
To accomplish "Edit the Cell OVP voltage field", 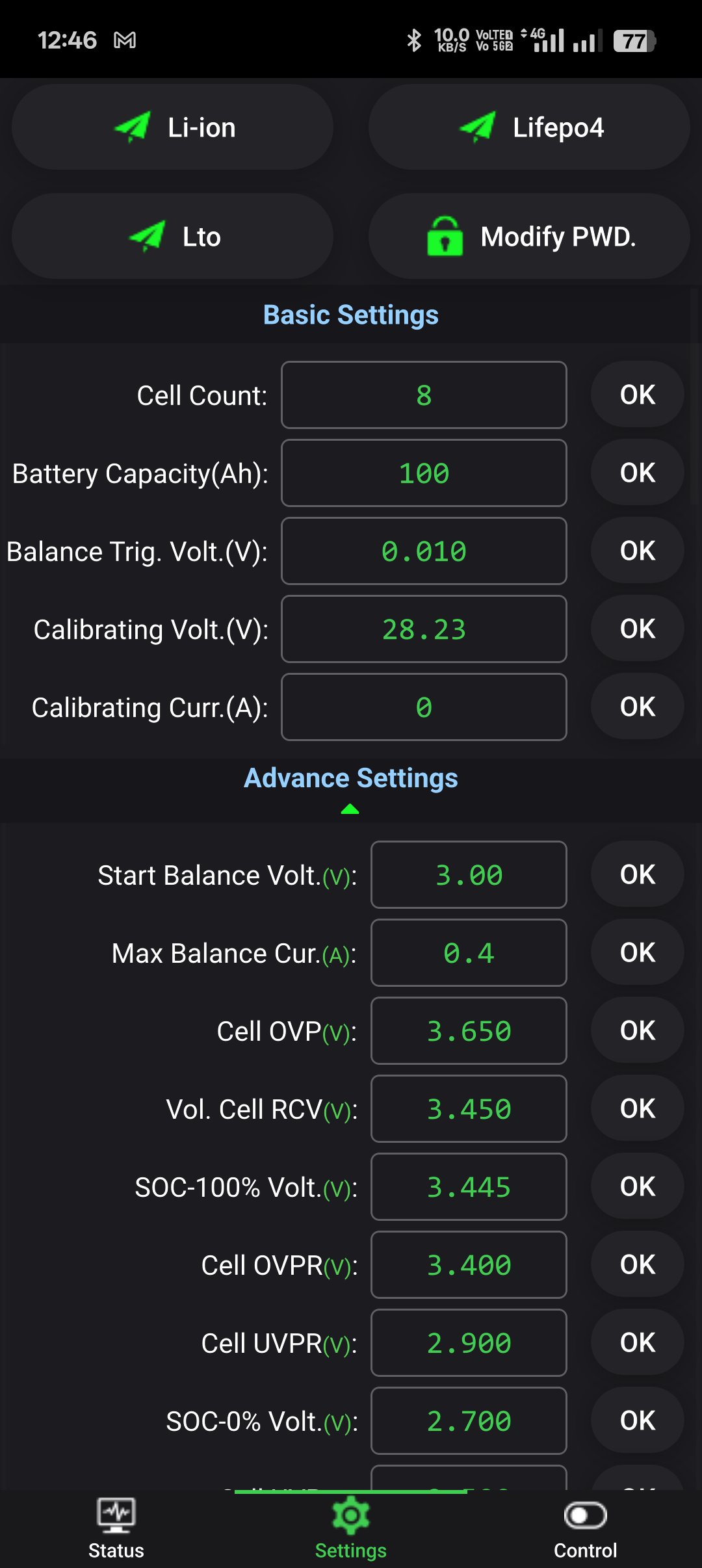I will [x=469, y=1031].
